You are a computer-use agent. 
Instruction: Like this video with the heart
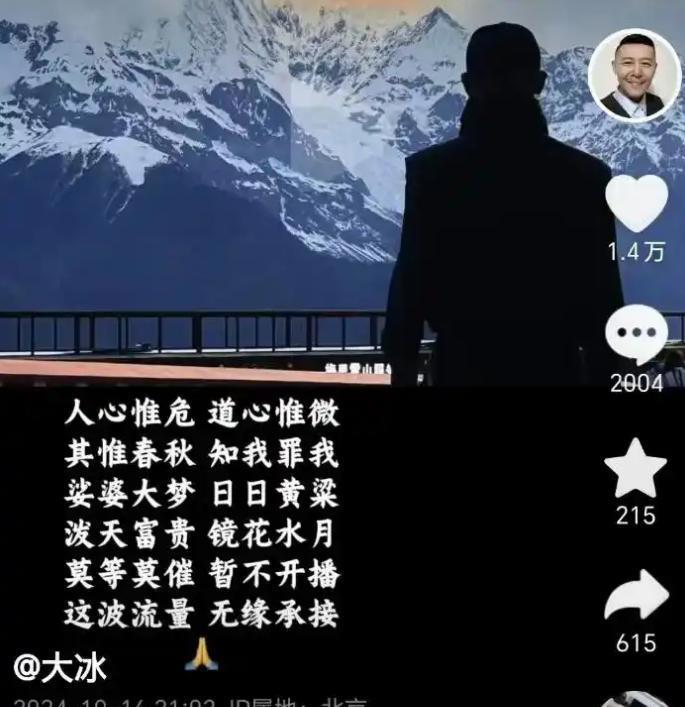637,204
